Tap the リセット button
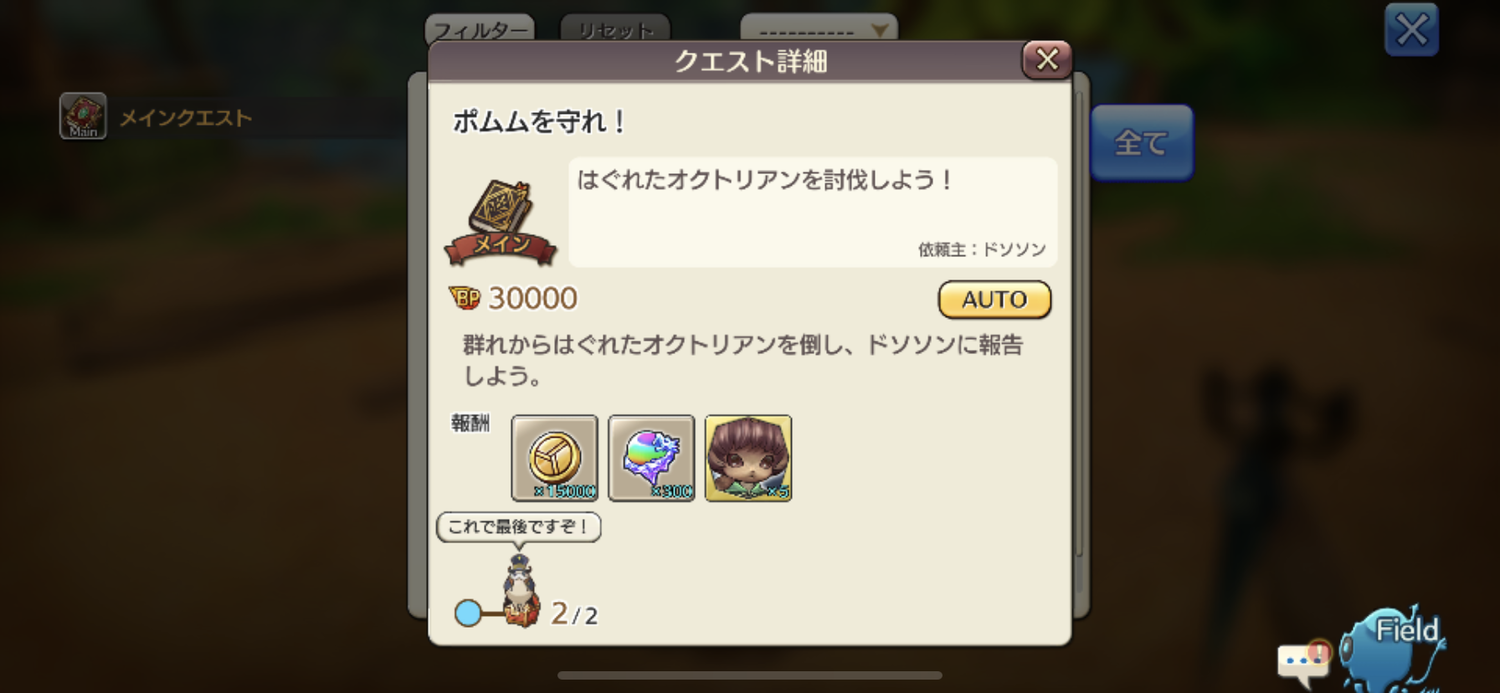1500x693 pixels. coord(614,29)
